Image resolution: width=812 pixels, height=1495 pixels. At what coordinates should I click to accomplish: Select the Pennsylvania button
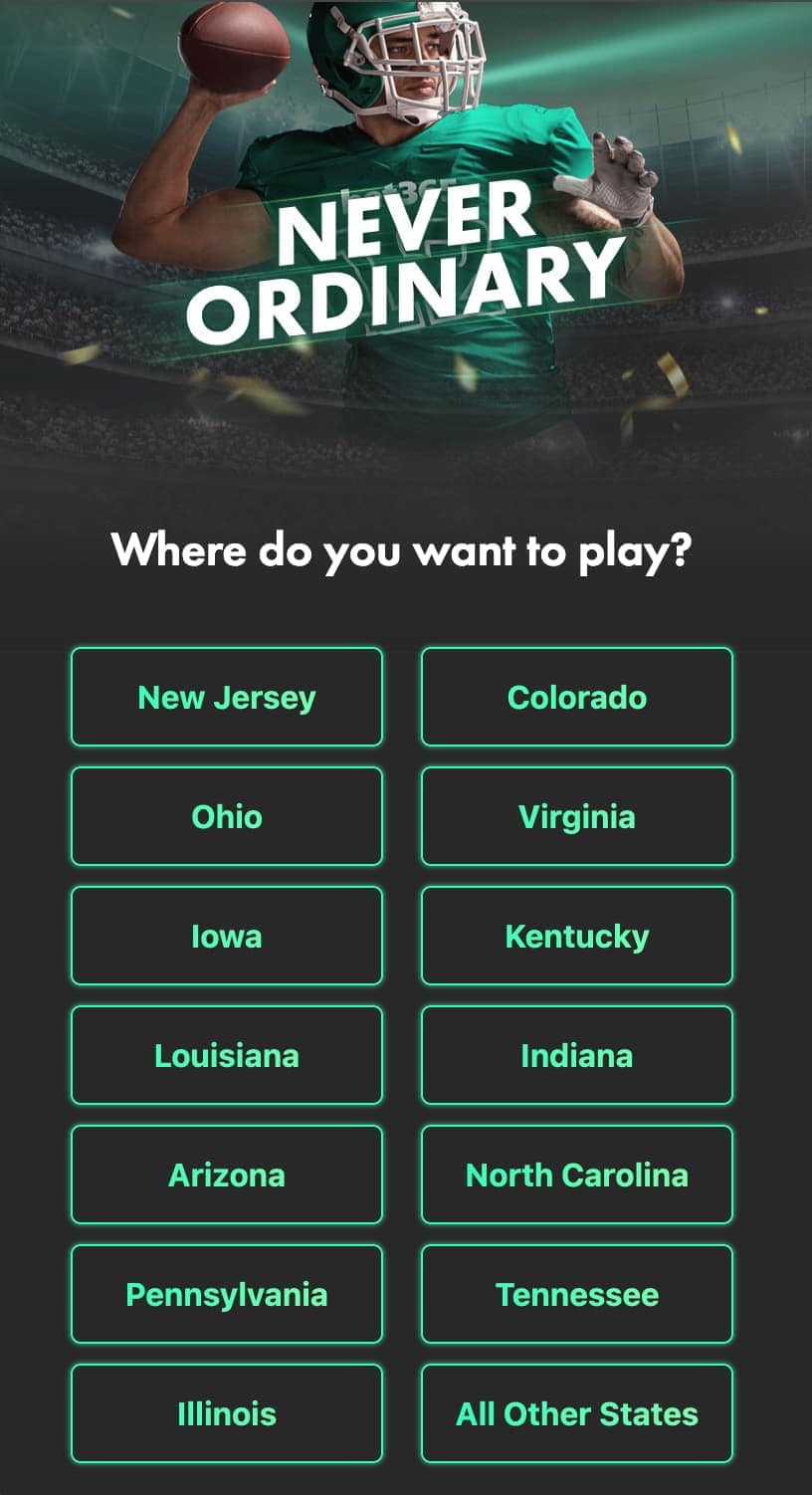tap(227, 1294)
